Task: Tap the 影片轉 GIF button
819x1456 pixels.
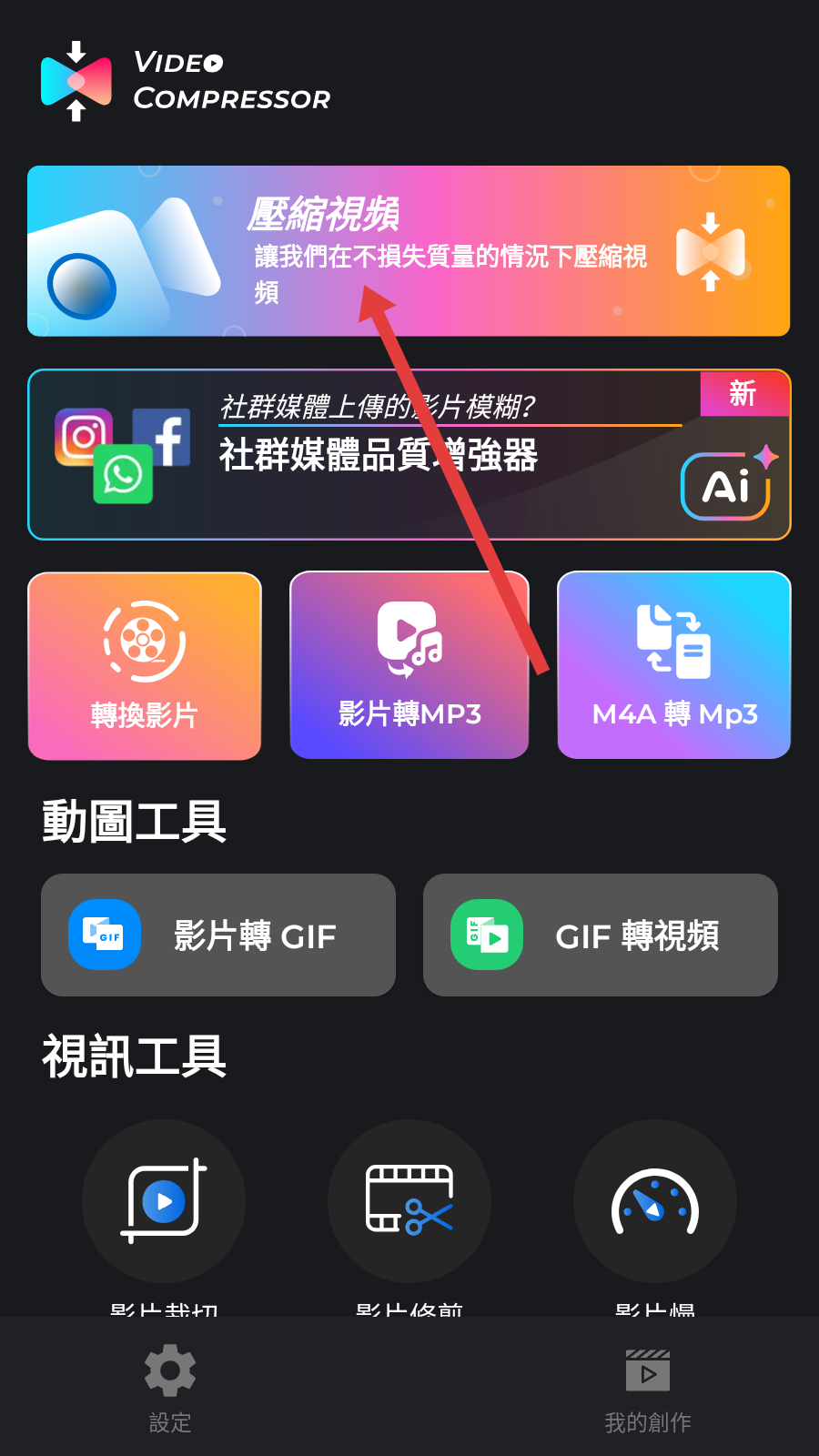Action: (218, 935)
